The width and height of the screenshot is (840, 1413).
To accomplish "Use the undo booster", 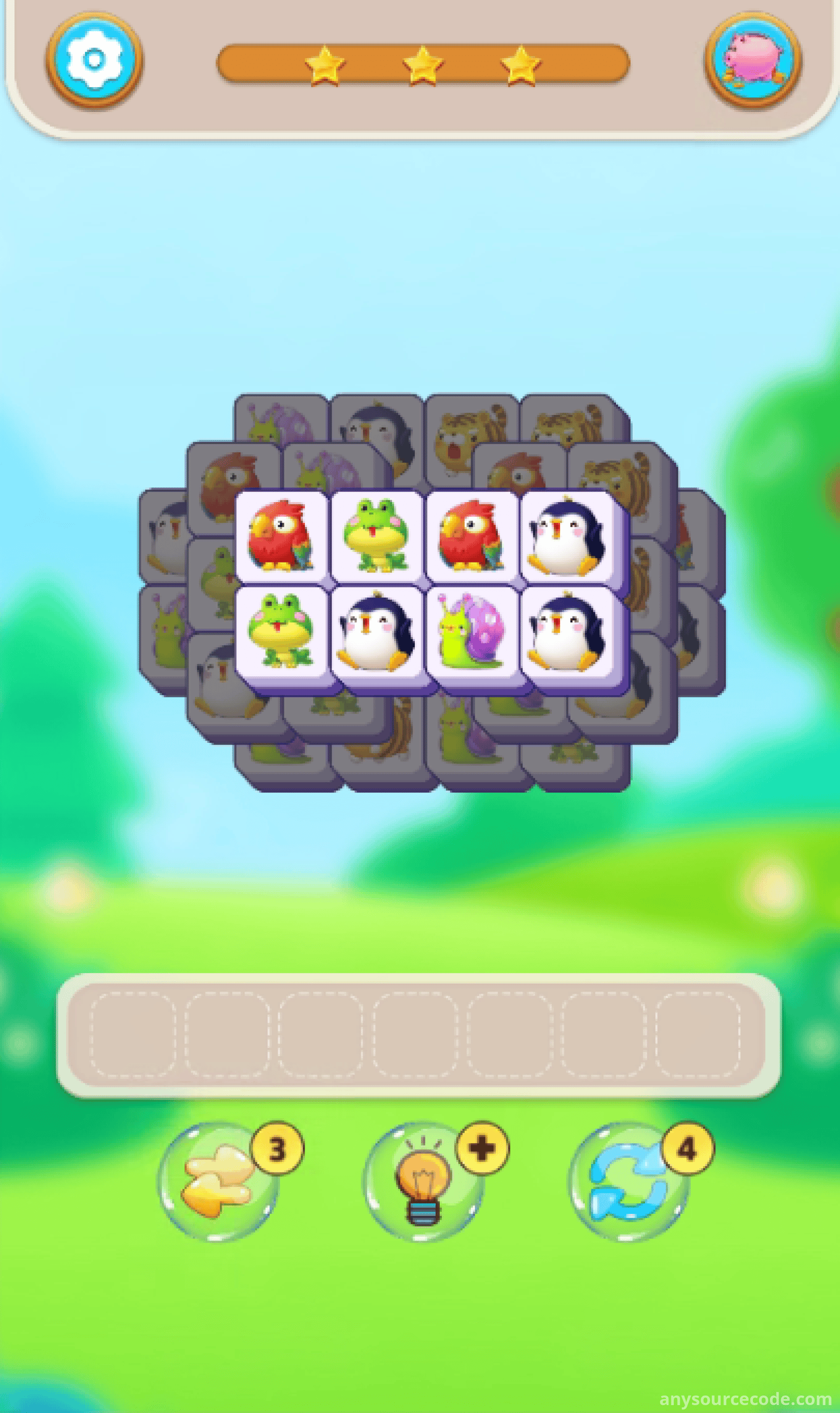I will point(218,1181).
